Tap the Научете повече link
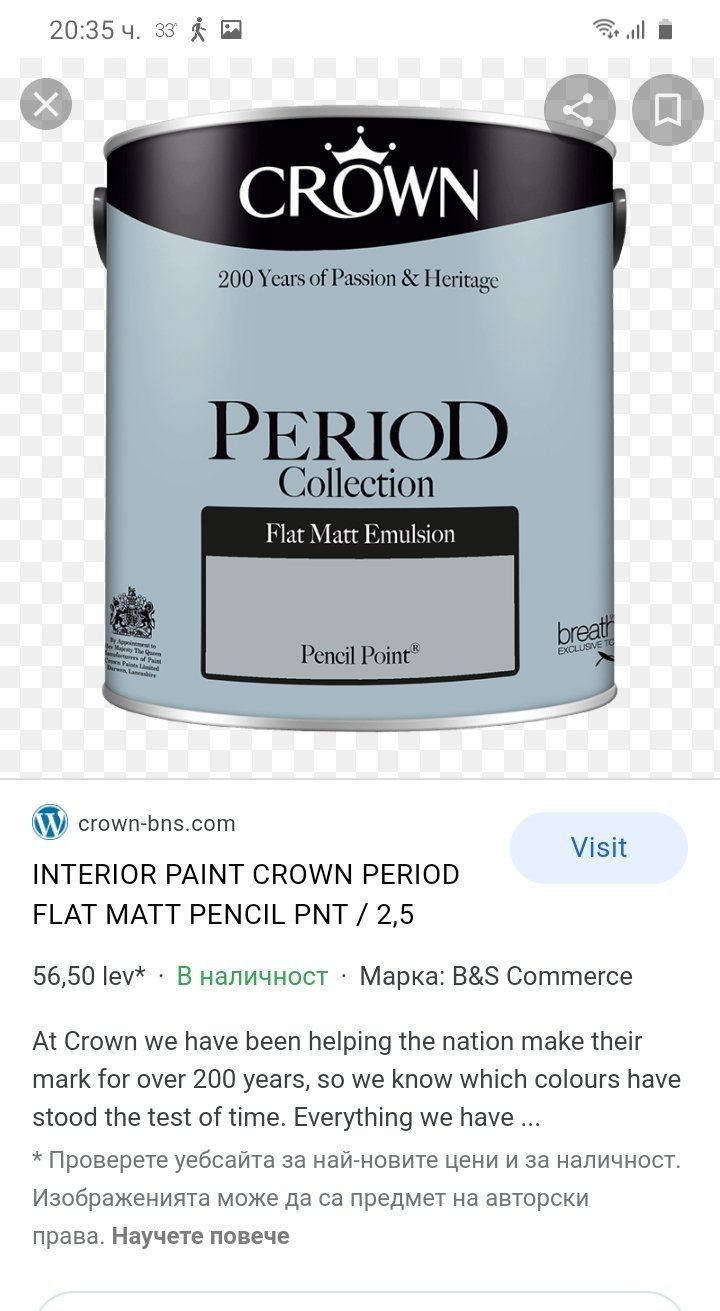This screenshot has width=720, height=1311. (200, 1236)
